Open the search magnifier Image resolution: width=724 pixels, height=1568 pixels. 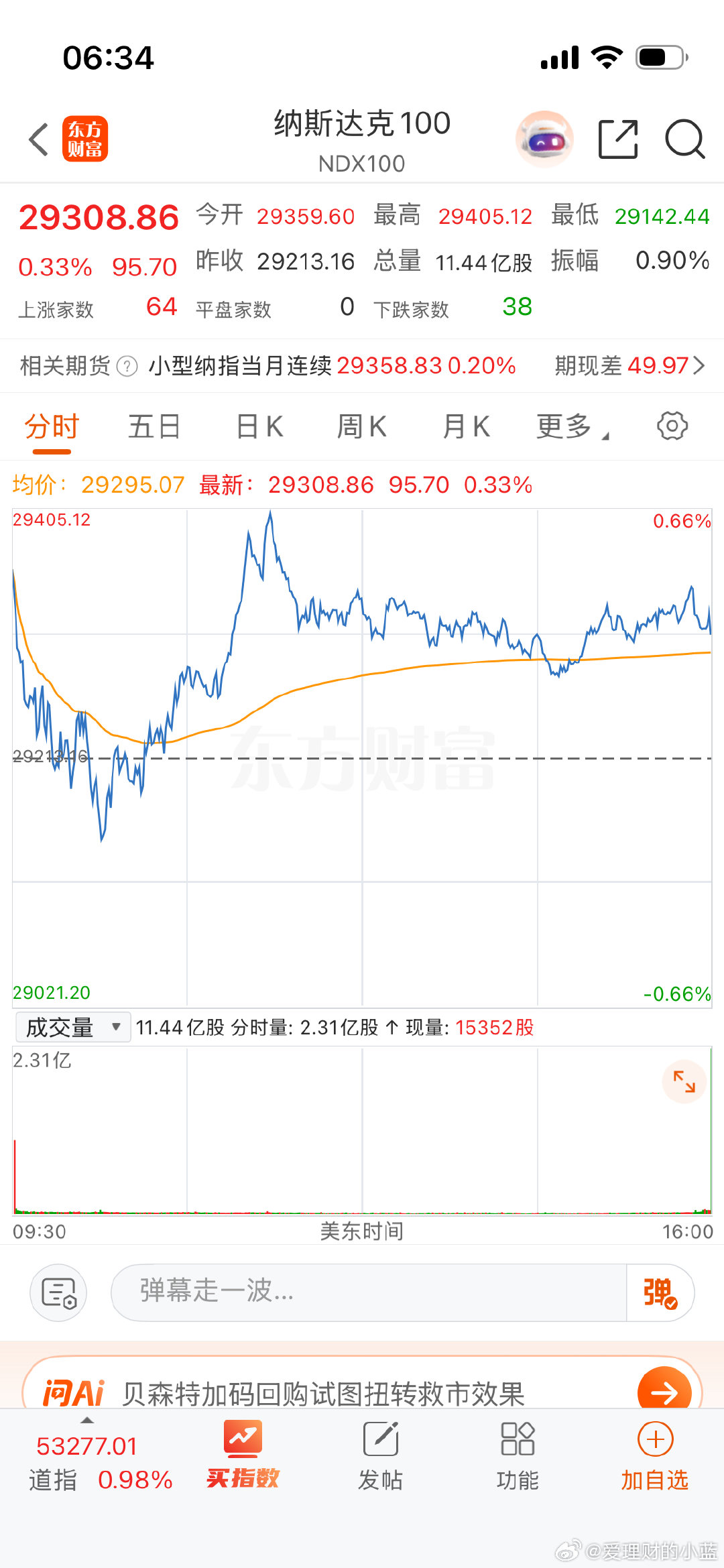pos(684,139)
